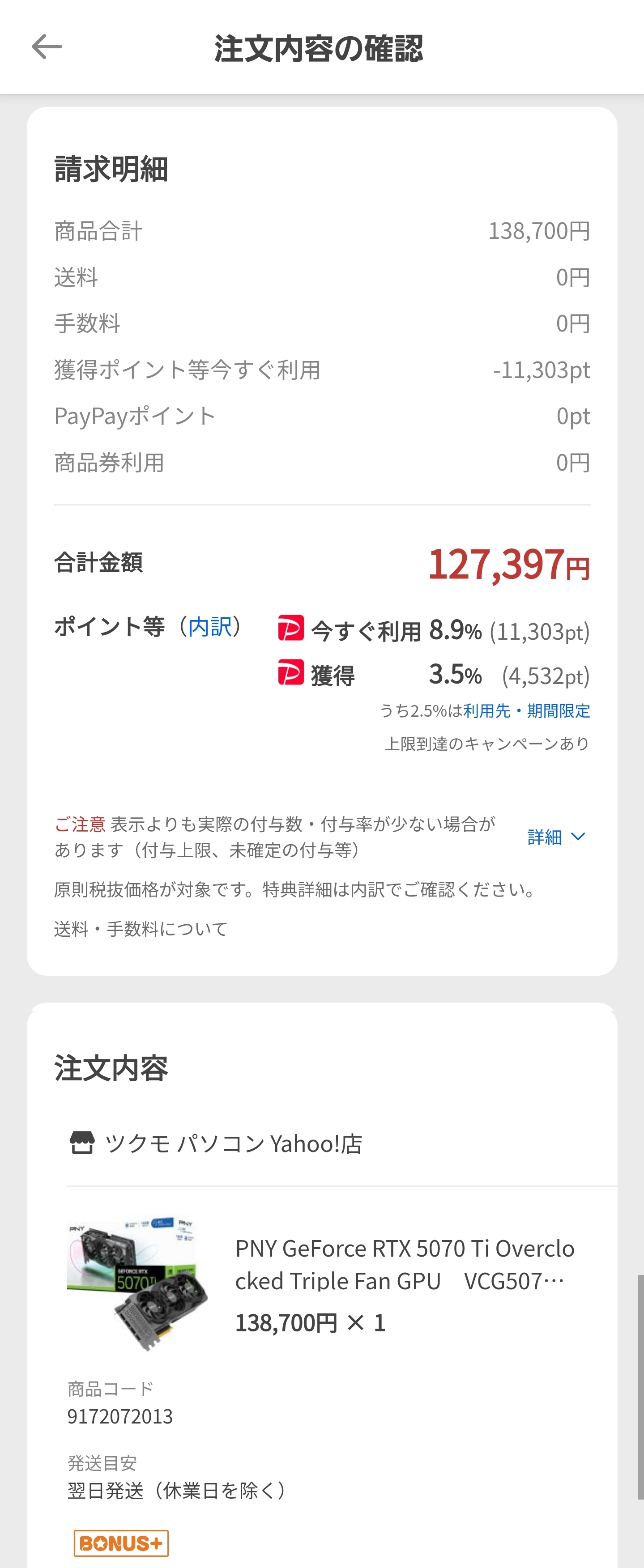644x1568 pixels.
Task: Open the PNY GeForce RTX 5070 Ti product
Action: [404, 1264]
